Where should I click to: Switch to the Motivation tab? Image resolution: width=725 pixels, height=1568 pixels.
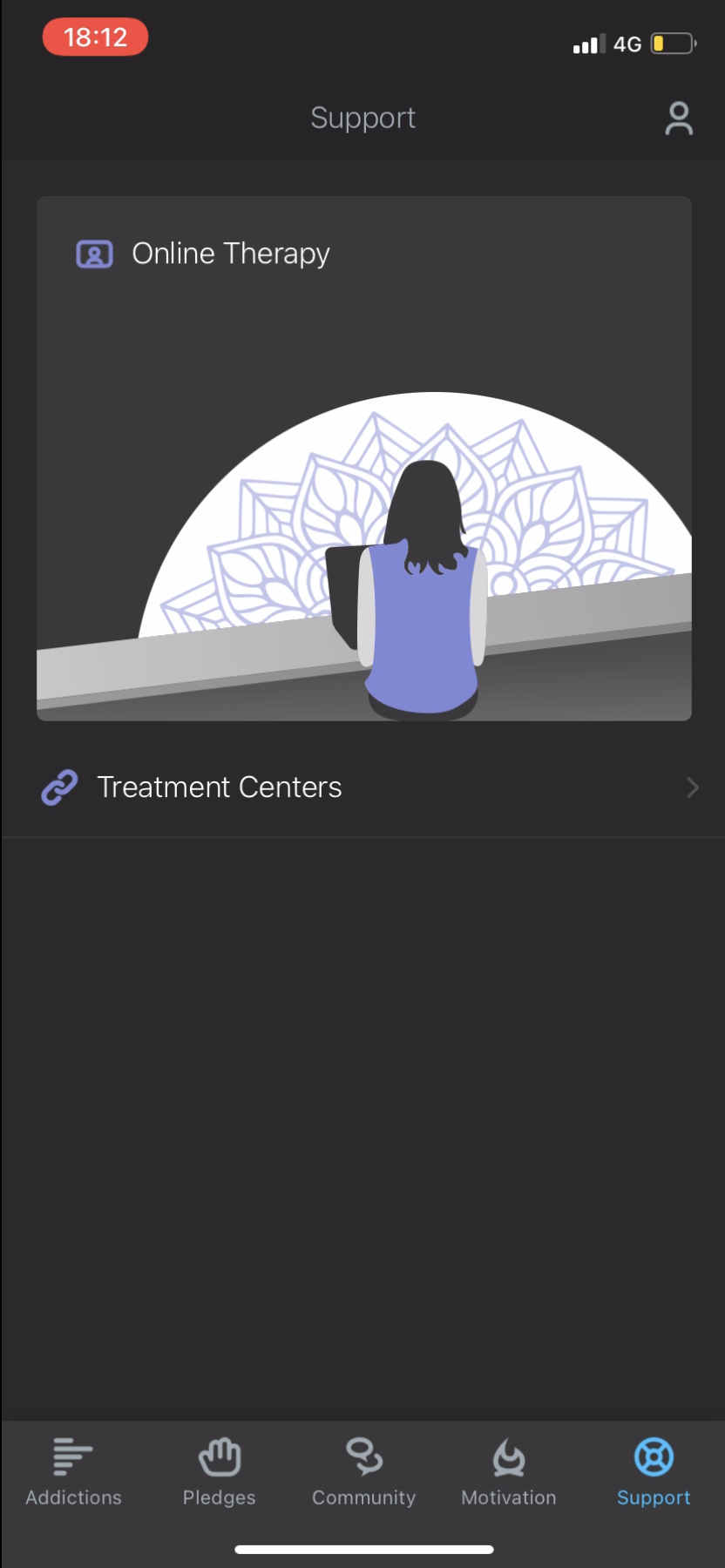tap(509, 1472)
